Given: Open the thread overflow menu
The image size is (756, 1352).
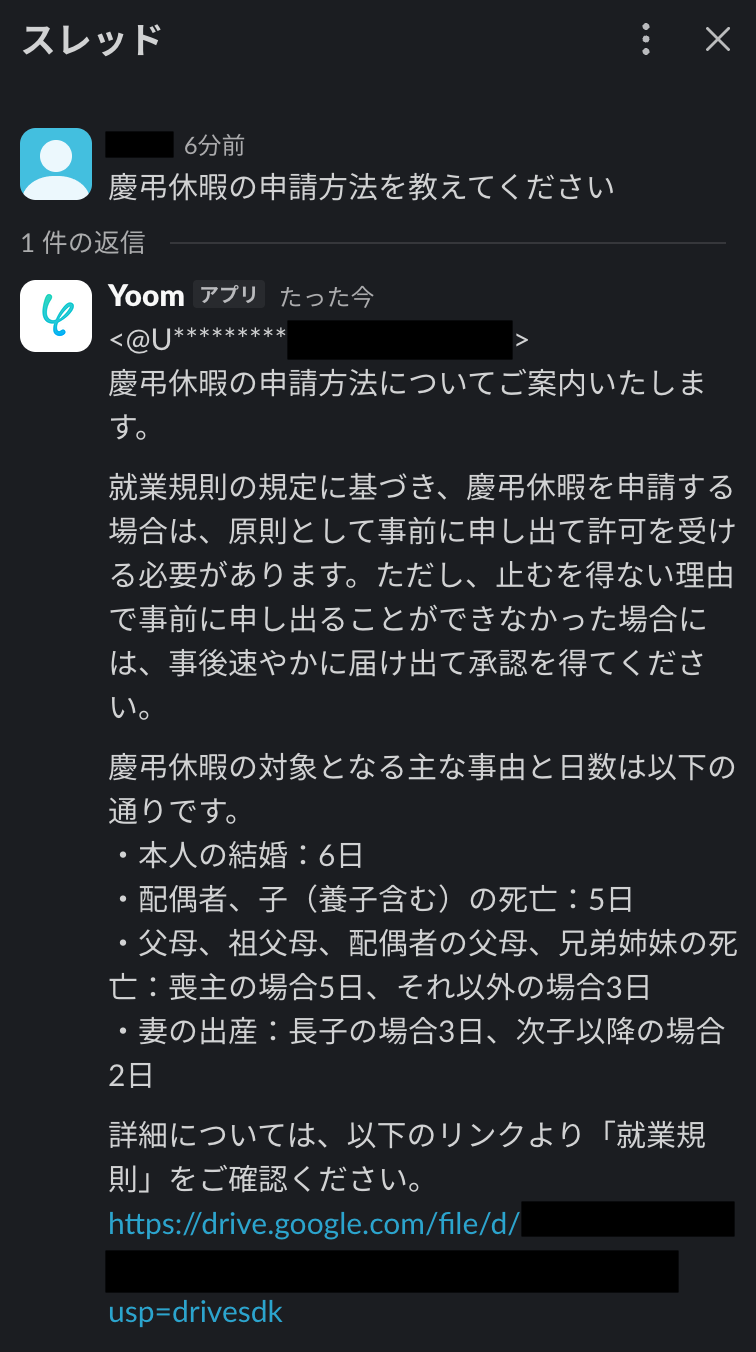Looking at the screenshot, I should (646, 40).
